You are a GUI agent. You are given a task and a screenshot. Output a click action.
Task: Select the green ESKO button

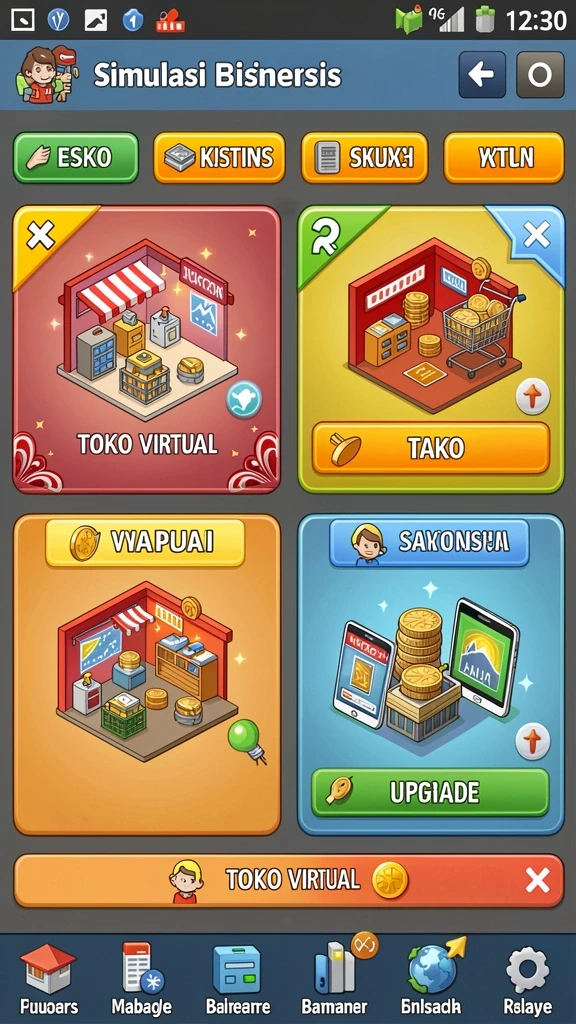click(76, 157)
